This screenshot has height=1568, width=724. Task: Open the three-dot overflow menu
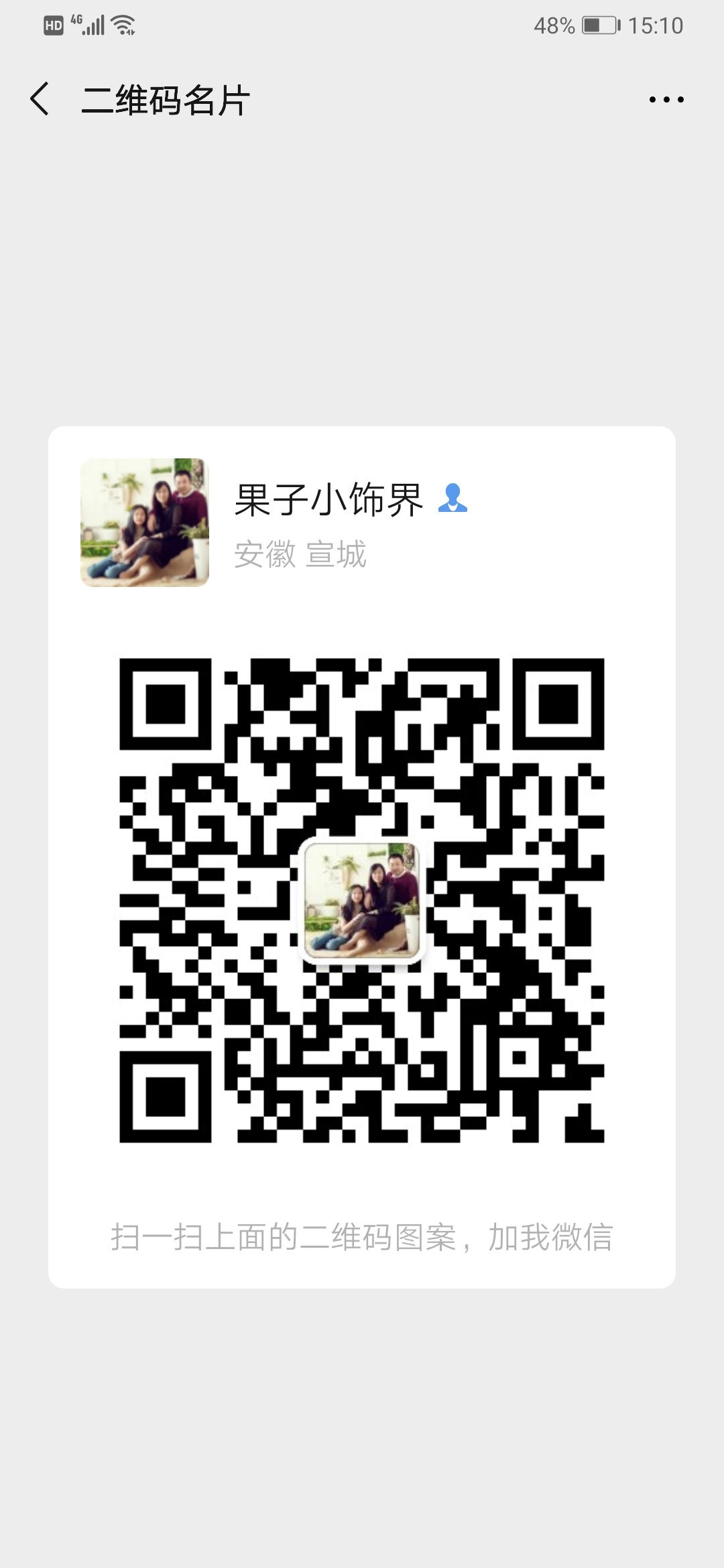pos(666,100)
